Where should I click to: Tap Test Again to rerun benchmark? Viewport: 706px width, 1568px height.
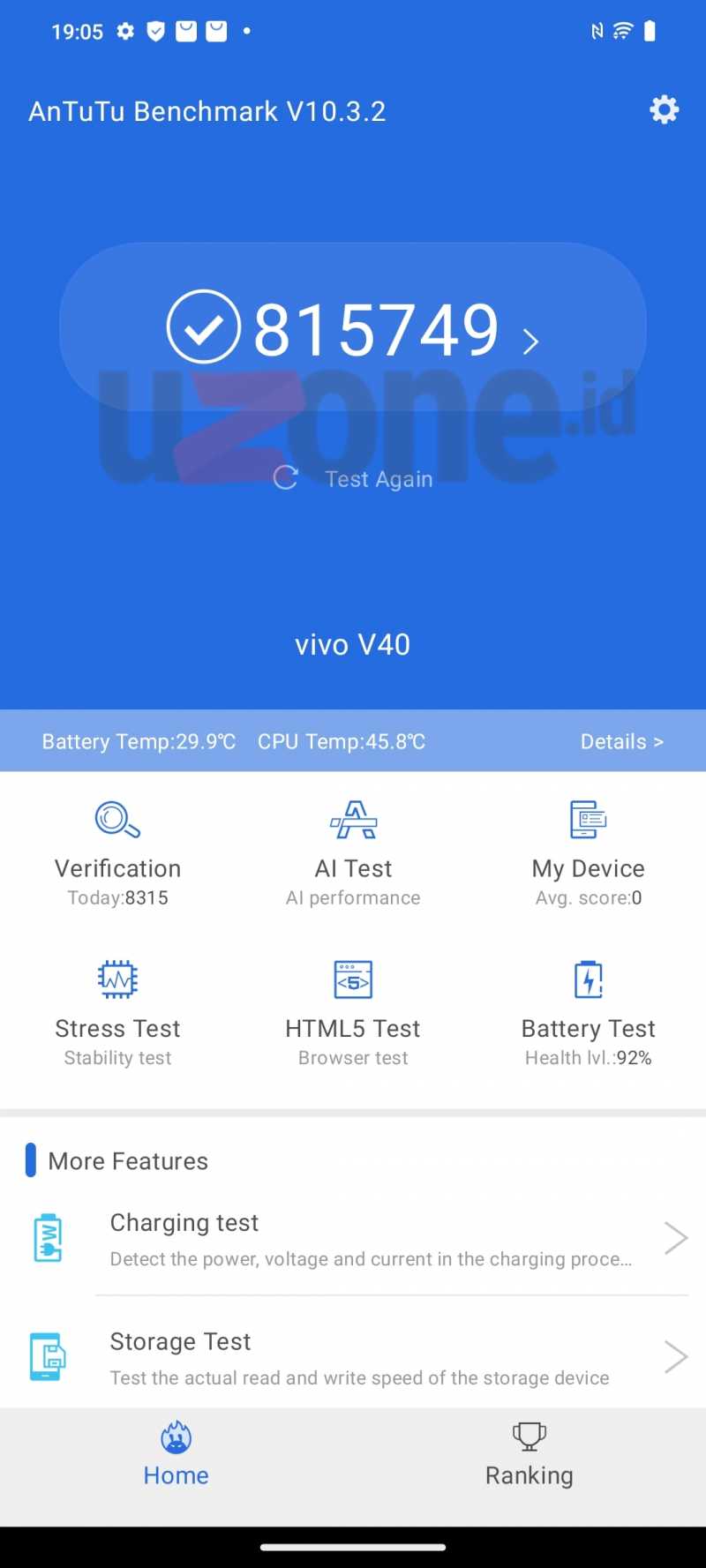[355, 479]
